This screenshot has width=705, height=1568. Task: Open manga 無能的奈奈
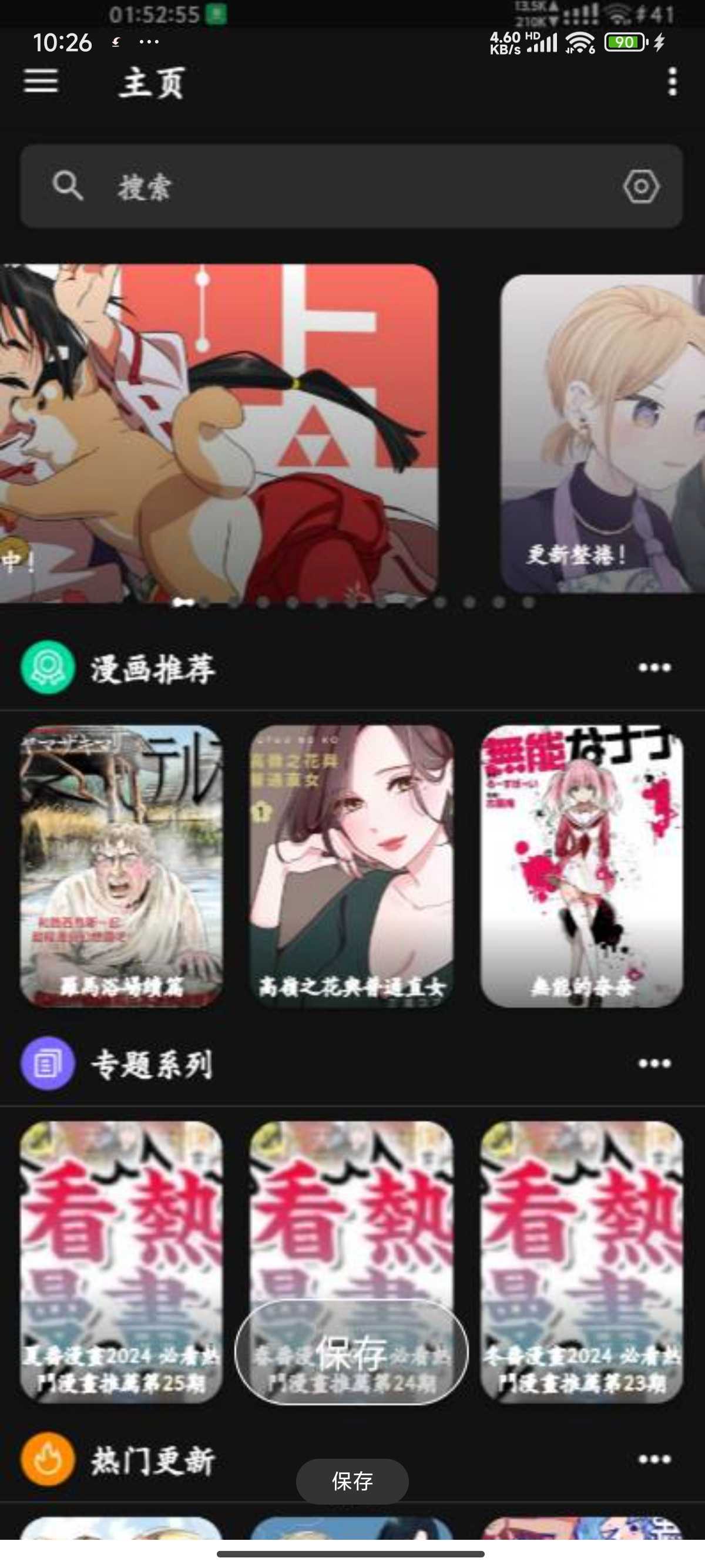pos(582,865)
